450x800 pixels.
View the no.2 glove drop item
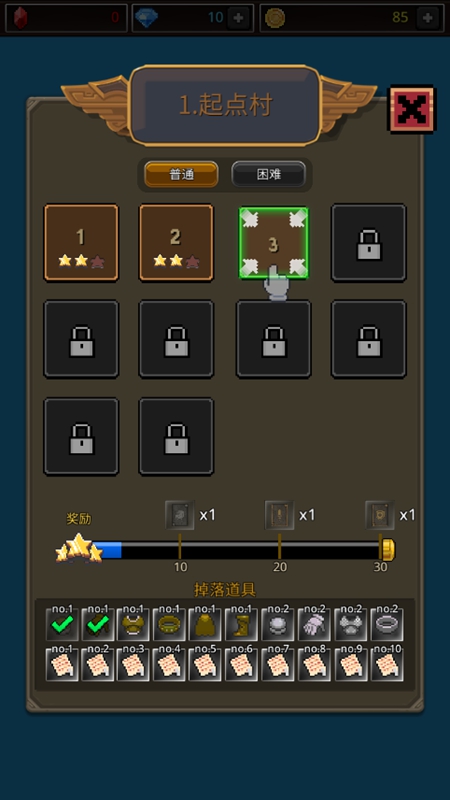coord(315,624)
